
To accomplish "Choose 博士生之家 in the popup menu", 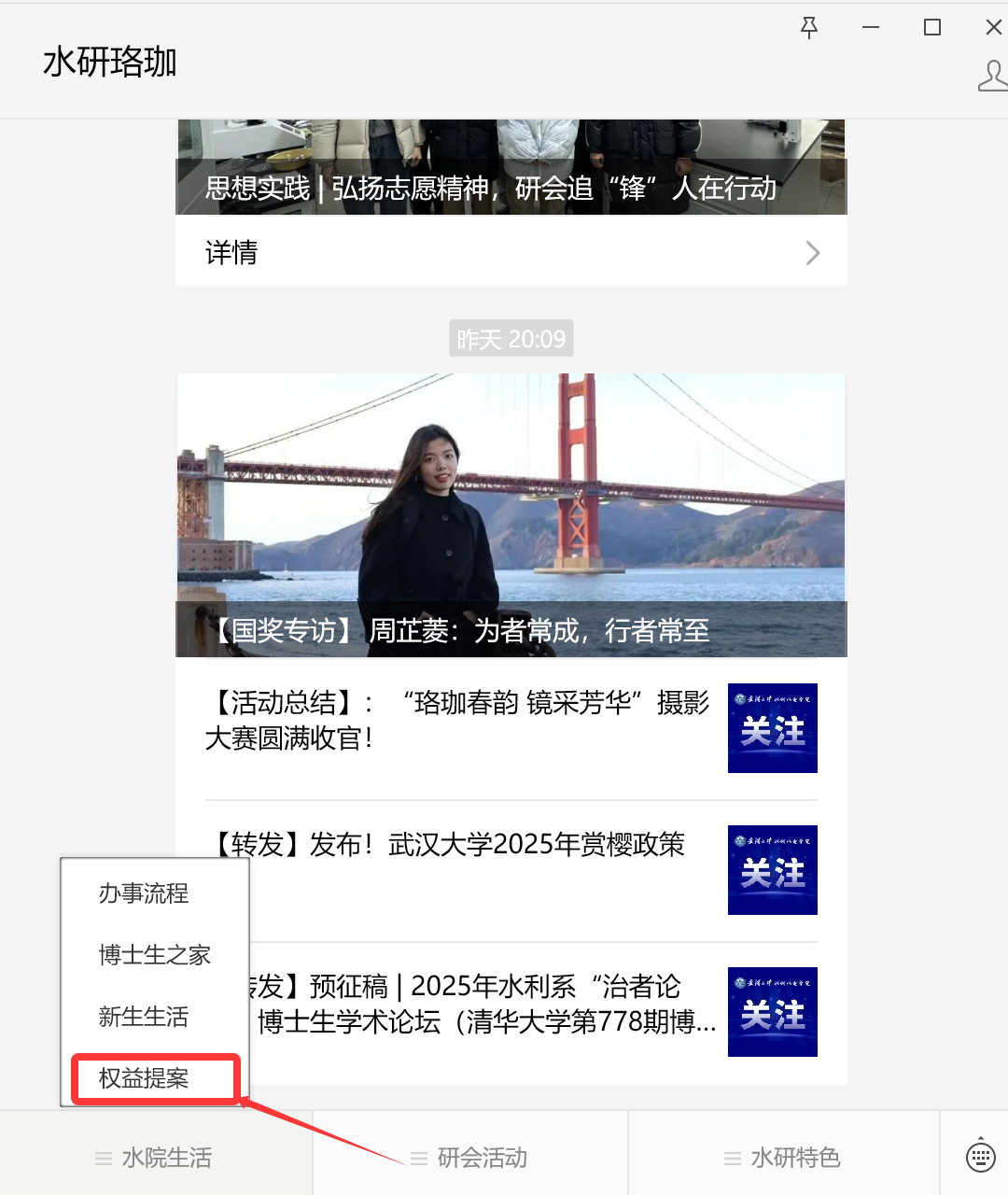I will click(x=155, y=955).
